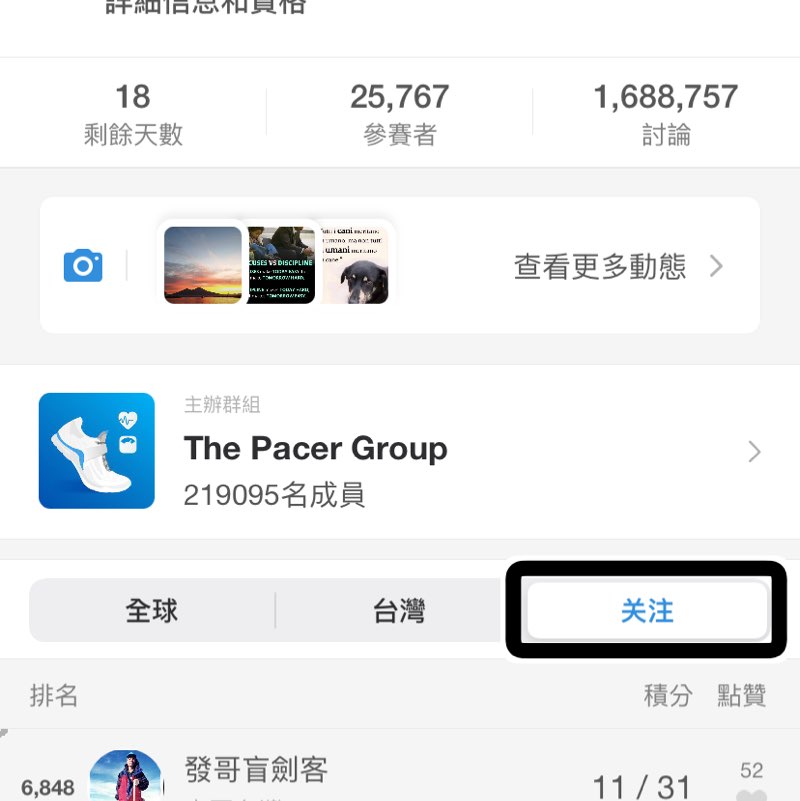
Task: Tap the blue camera icon to post photo
Action: (x=83, y=264)
